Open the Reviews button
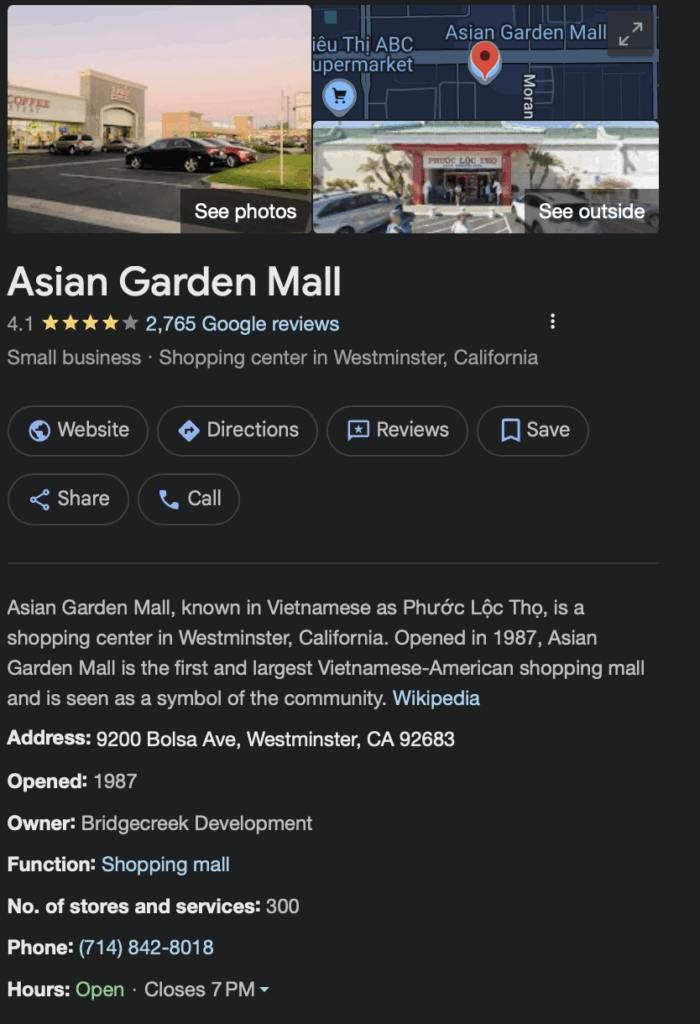This screenshot has width=700, height=1024. coord(397,430)
